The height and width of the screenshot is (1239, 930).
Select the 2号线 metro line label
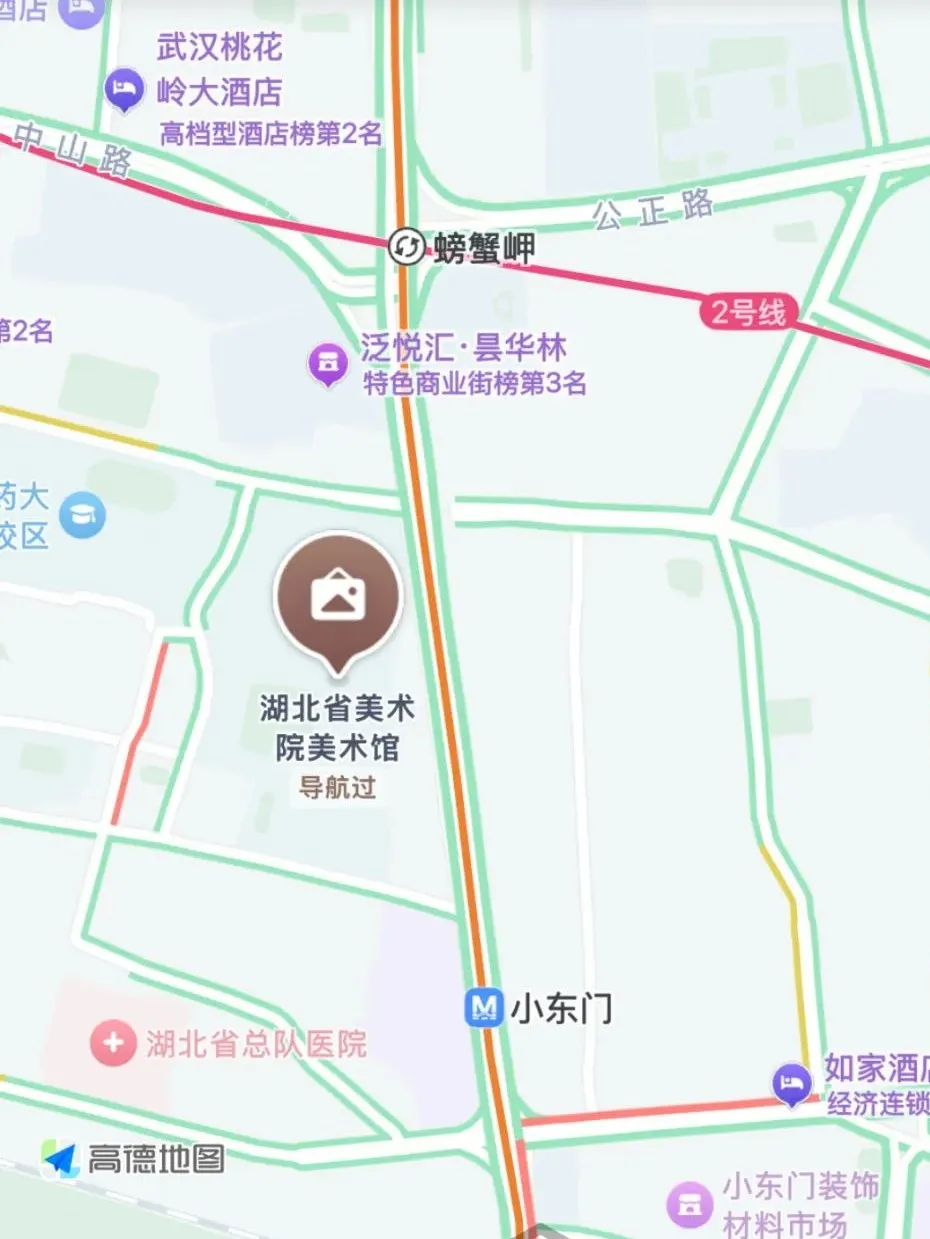pyautogui.click(x=750, y=312)
